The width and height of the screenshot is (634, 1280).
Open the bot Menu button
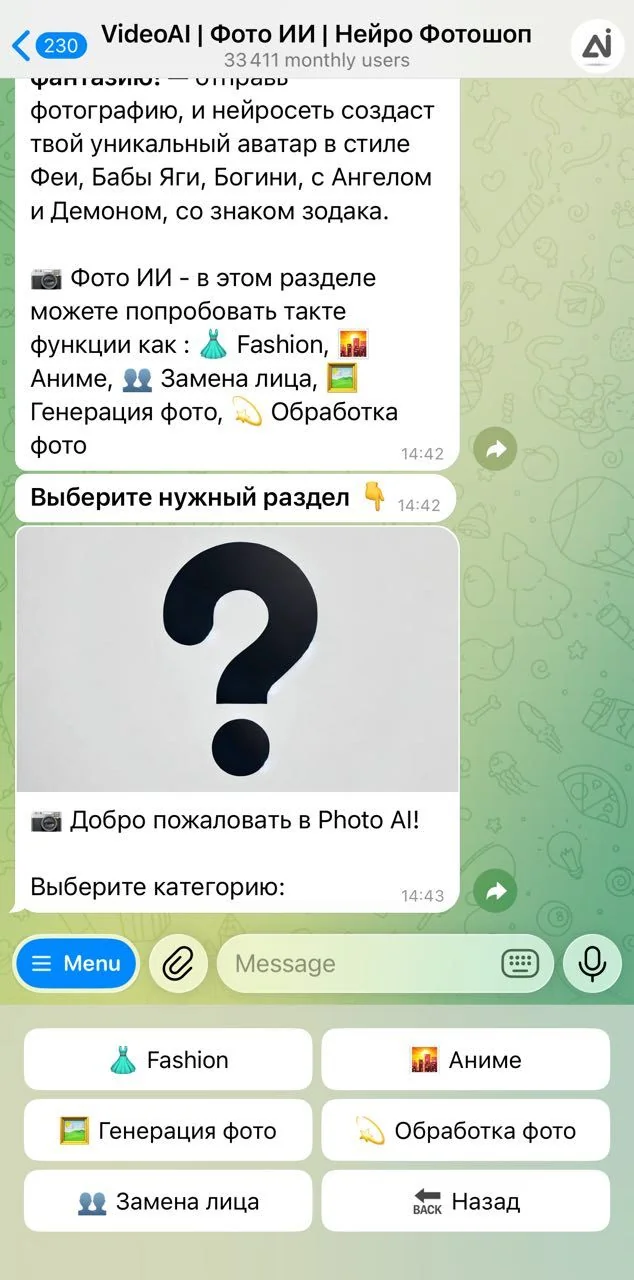click(76, 964)
